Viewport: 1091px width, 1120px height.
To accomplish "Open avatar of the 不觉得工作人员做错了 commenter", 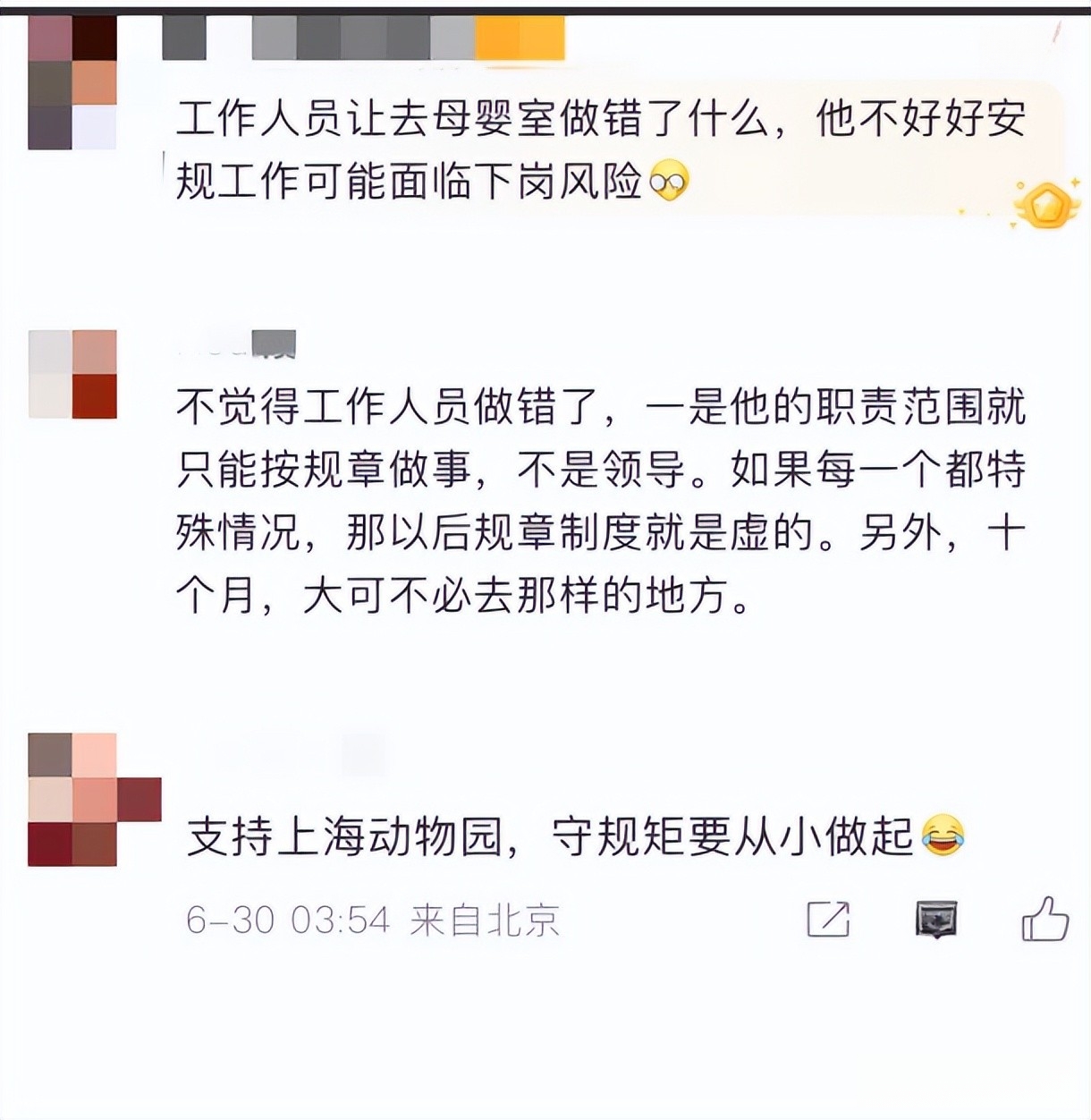I will 73,374.
